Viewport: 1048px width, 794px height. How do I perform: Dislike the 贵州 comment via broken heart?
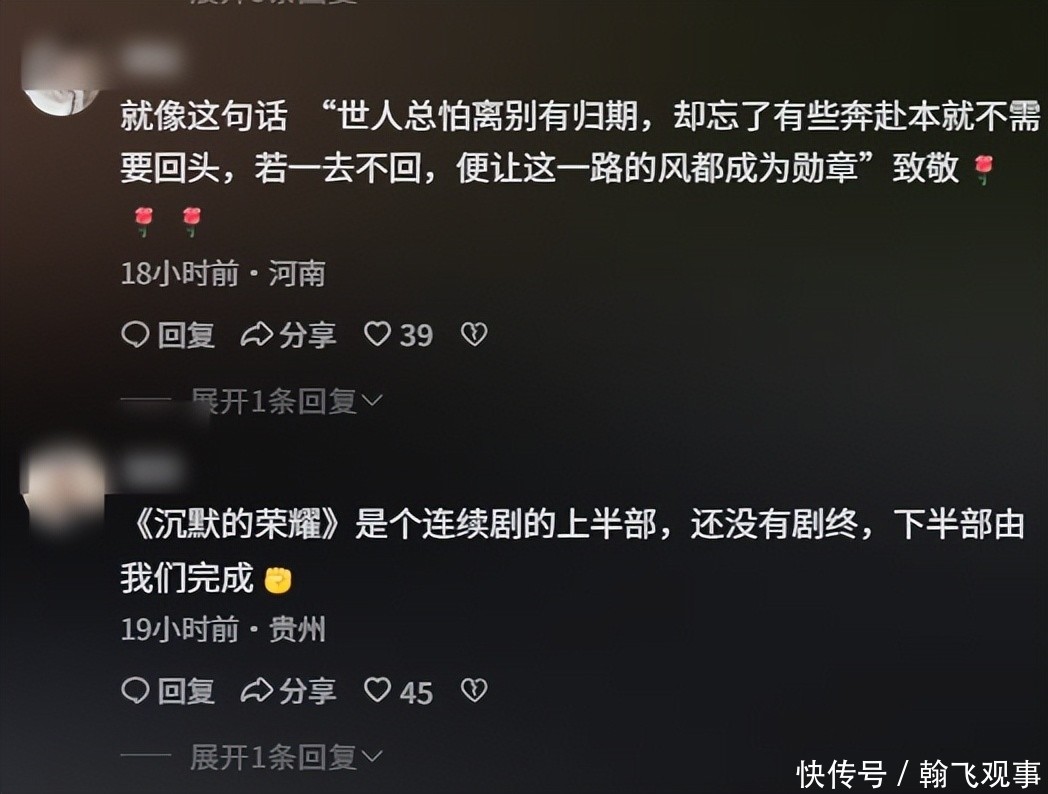pyautogui.click(x=474, y=690)
